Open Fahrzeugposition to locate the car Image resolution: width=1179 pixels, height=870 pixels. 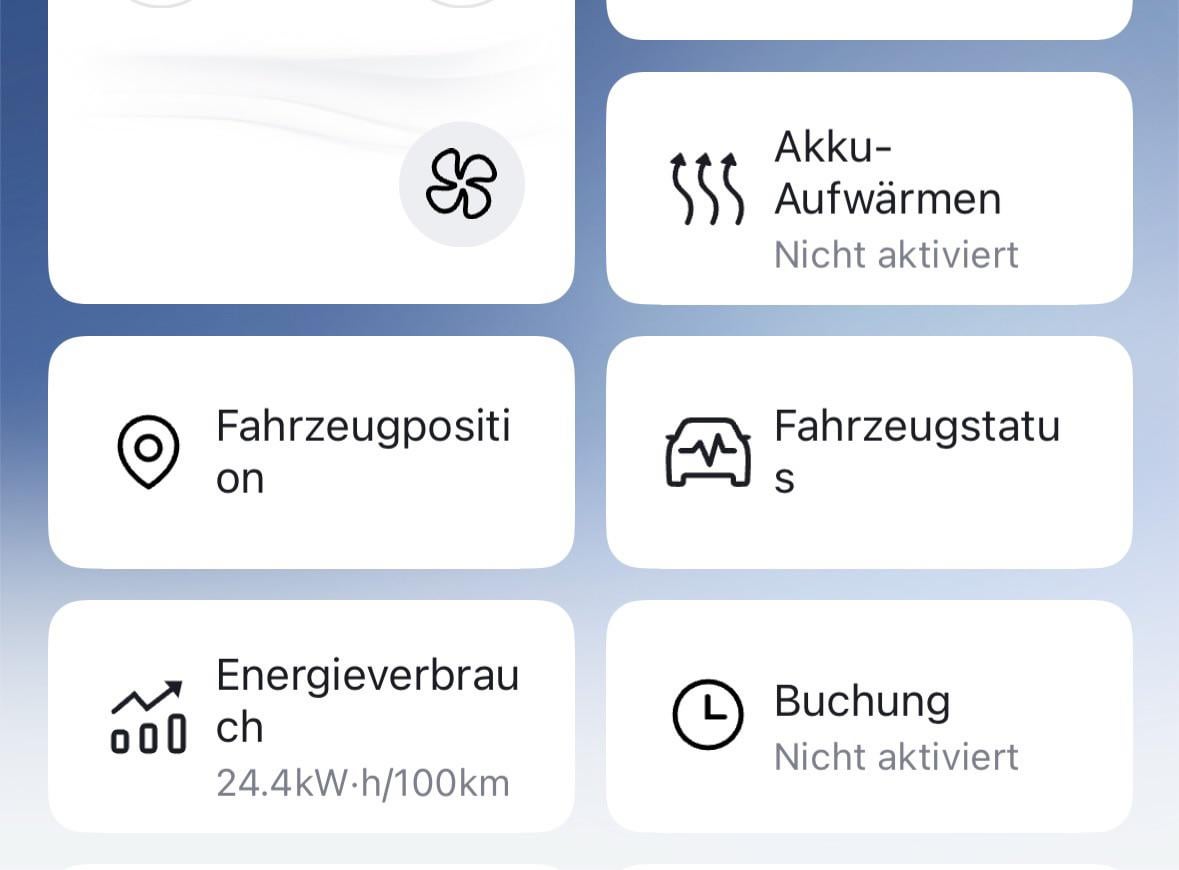tap(311, 452)
